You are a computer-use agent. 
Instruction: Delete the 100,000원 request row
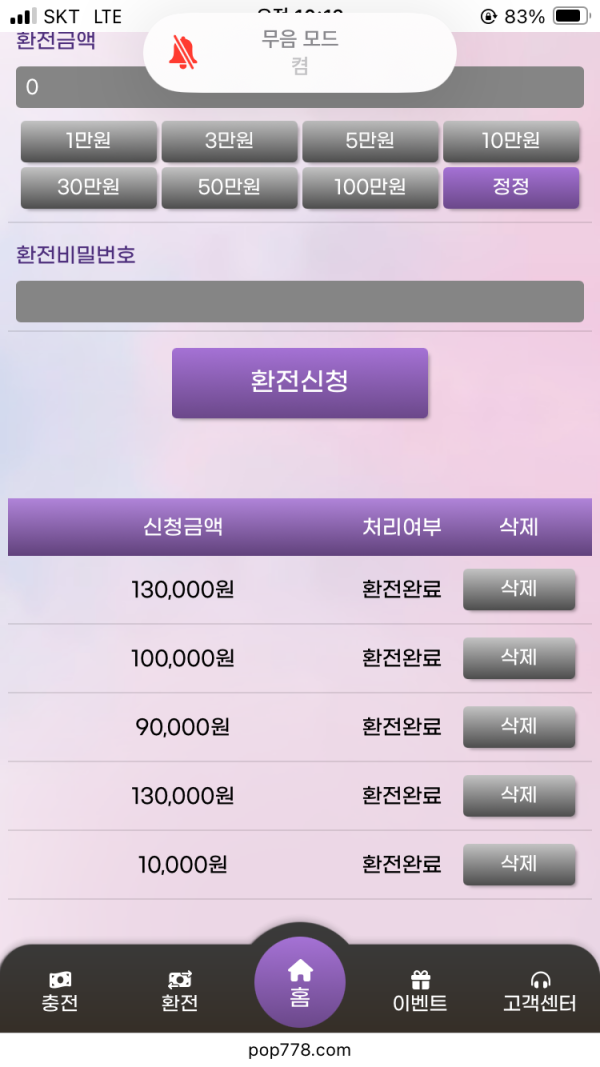(x=519, y=658)
